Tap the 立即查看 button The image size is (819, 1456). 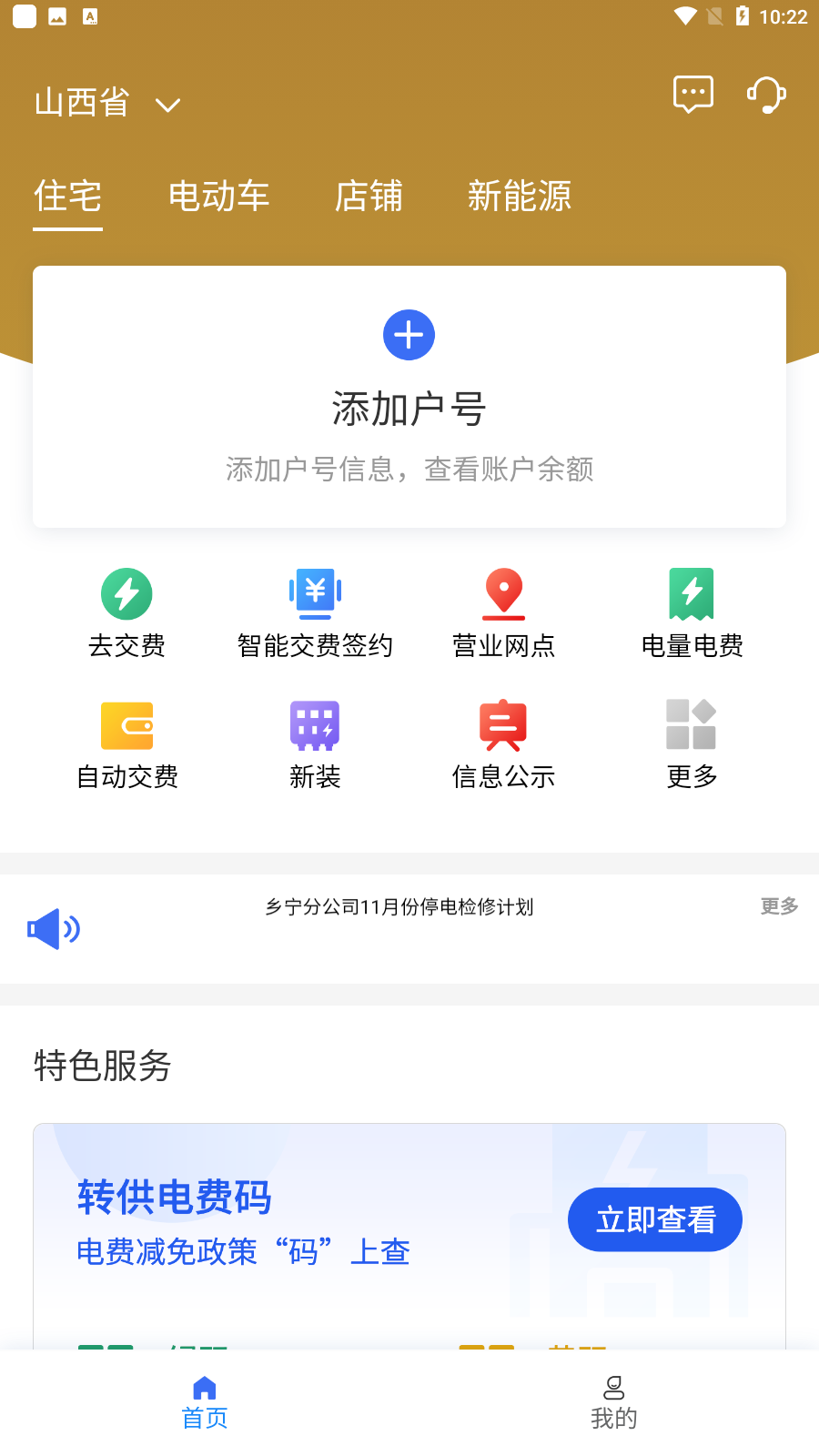point(655,1219)
